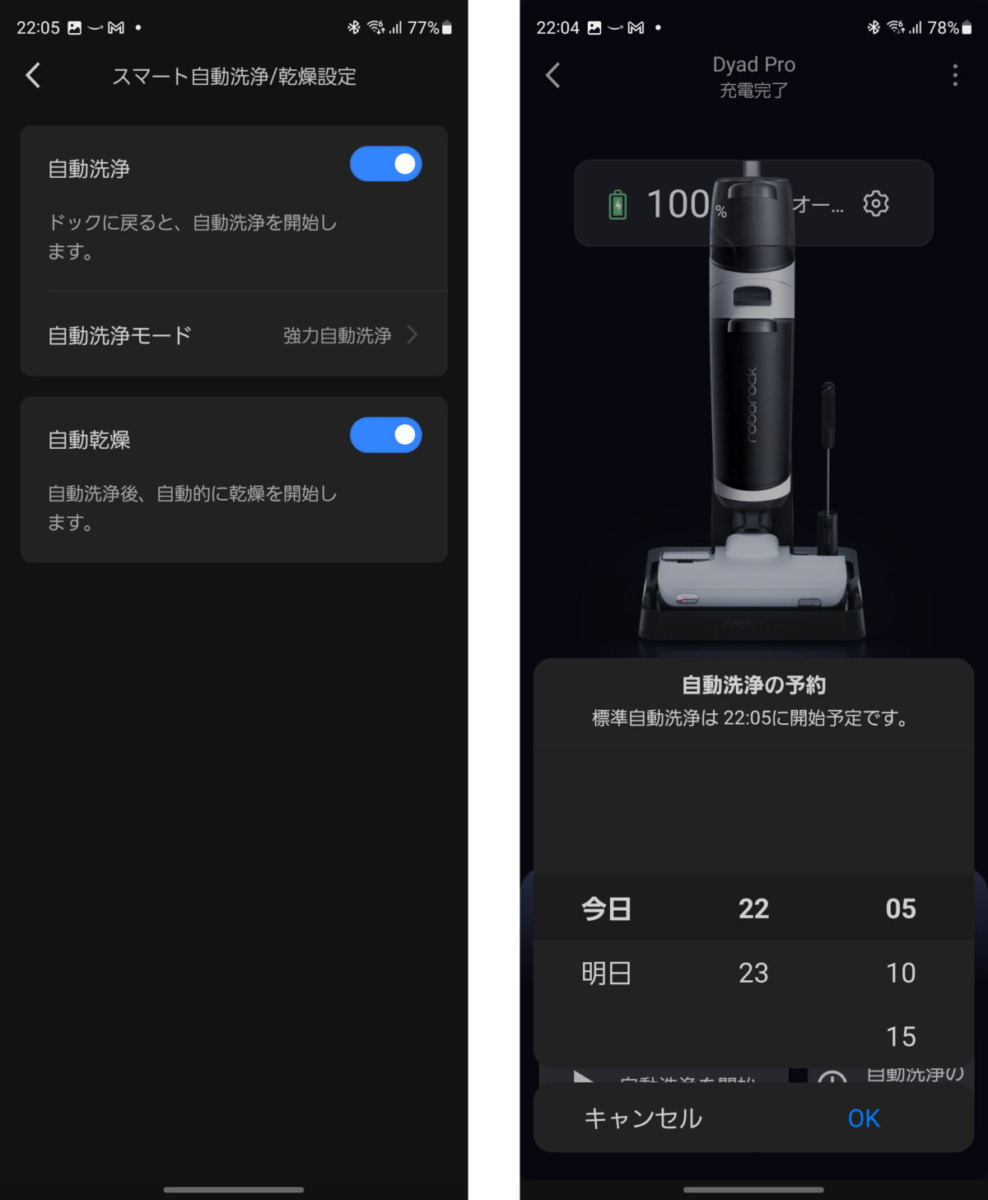Go back from the スマート自動洗浄/乾燥設定 screen
This screenshot has height=1200, width=988.
(33, 75)
